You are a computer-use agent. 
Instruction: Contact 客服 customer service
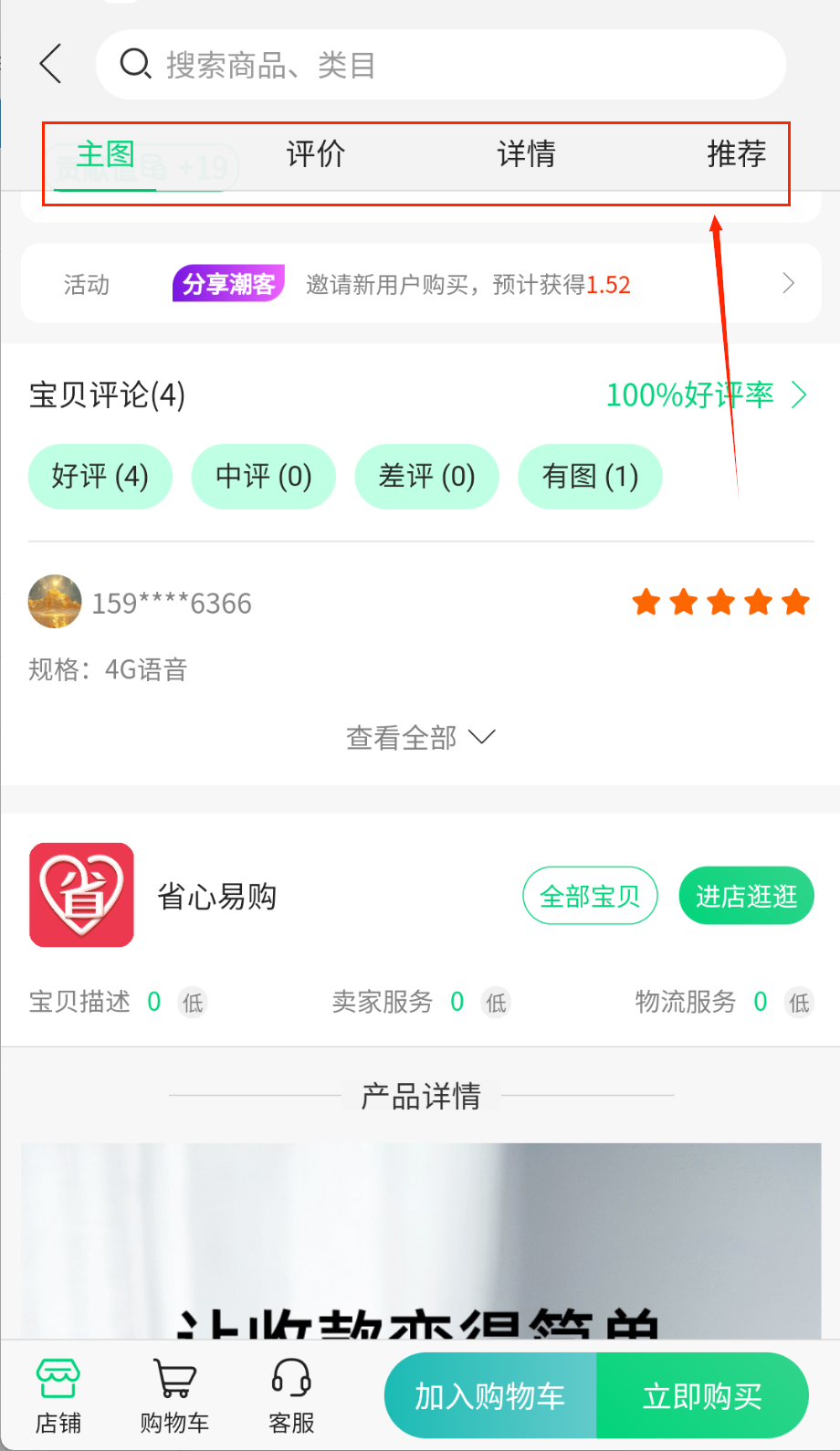(x=291, y=1396)
